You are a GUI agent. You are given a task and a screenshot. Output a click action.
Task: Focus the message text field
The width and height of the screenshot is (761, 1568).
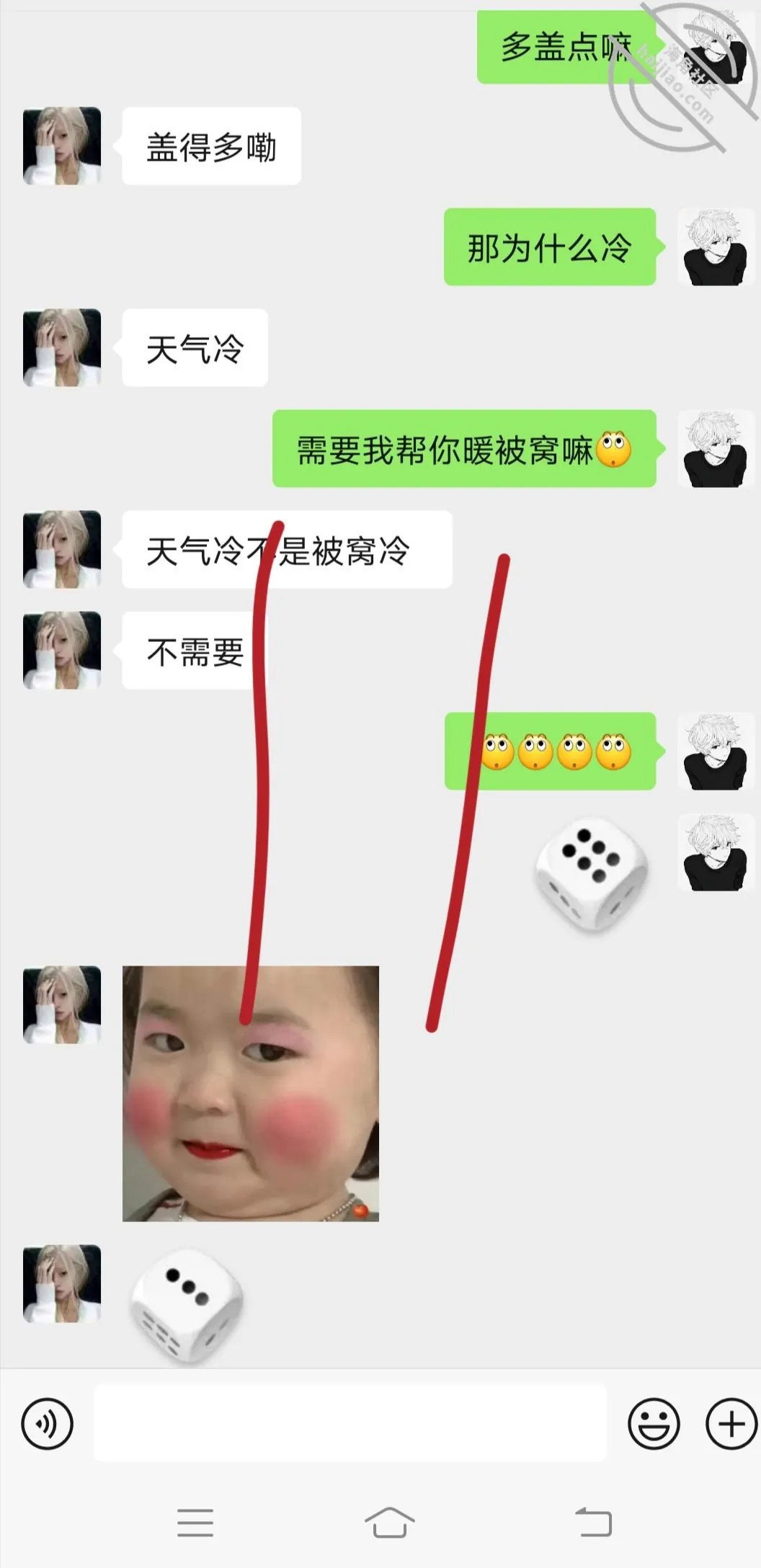[350, 1423]
